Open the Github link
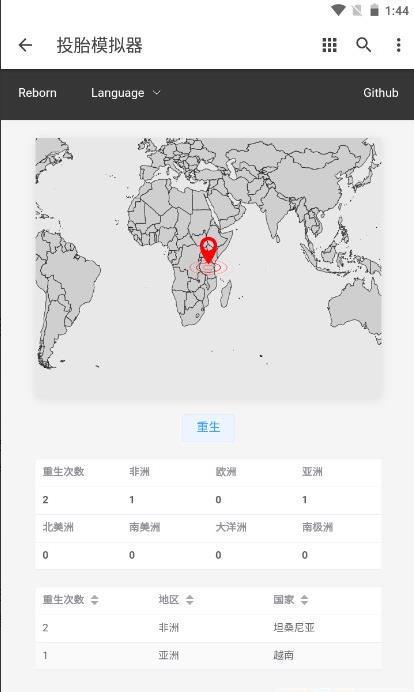Screen dimensions: 414x692 [380, 93]
